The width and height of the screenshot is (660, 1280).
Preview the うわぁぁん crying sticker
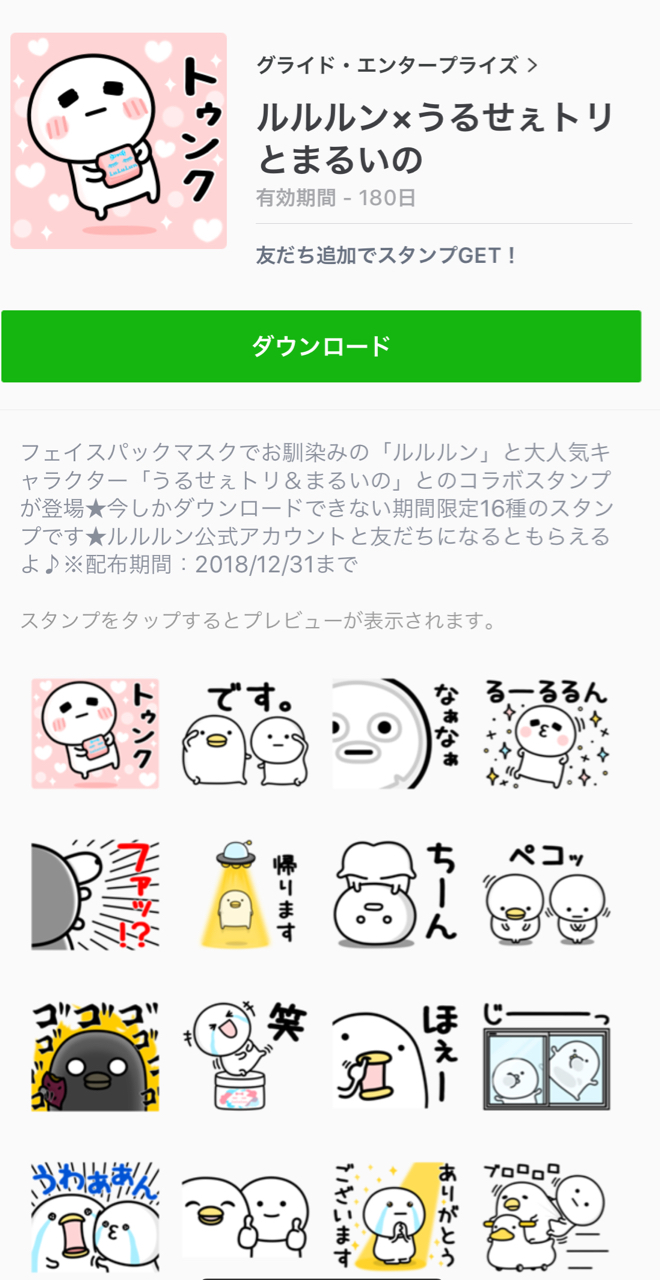pyautogui.click(x=95, y=1214)
